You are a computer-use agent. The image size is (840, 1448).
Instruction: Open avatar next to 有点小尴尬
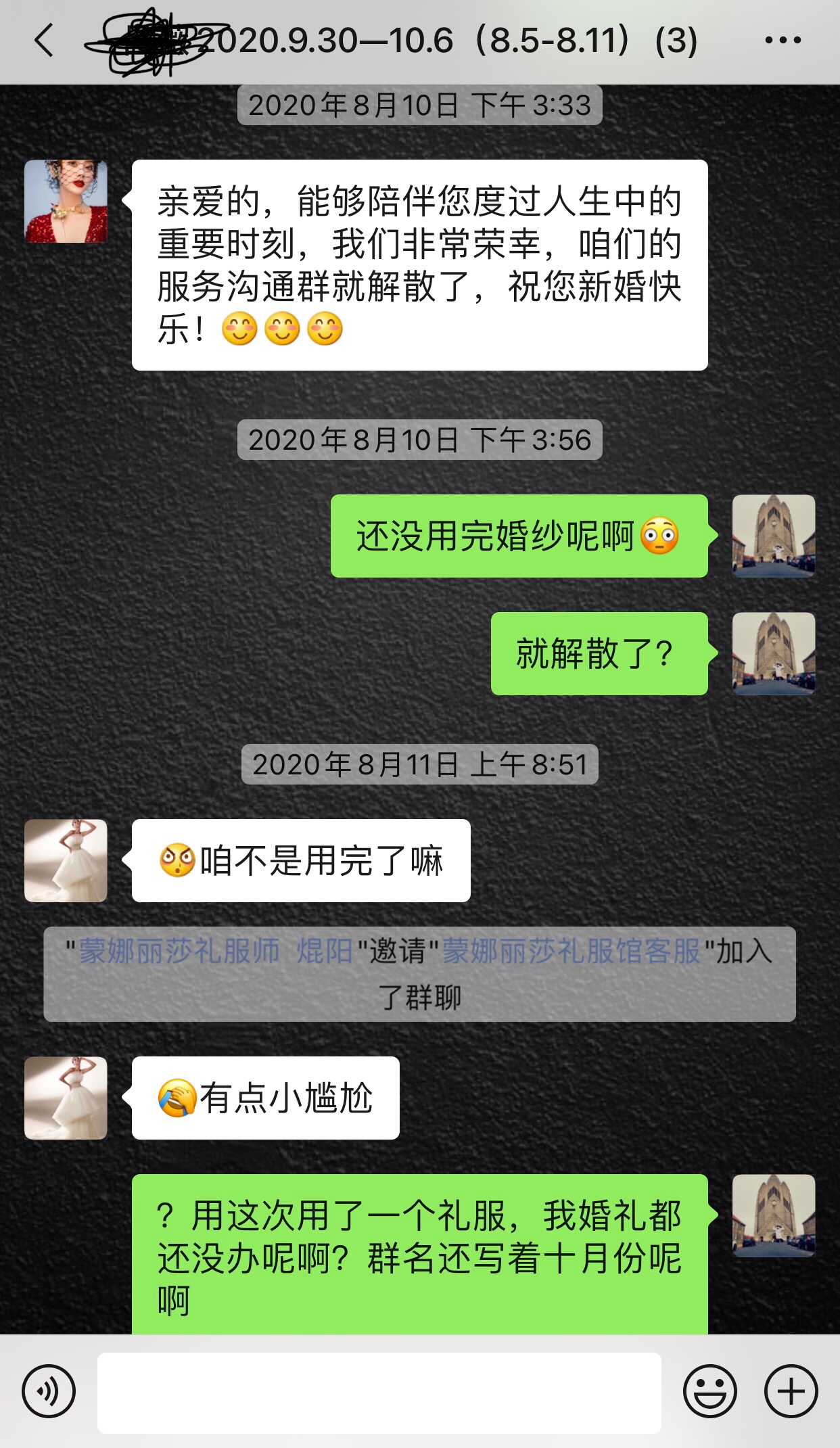(x=66, y=1098)
